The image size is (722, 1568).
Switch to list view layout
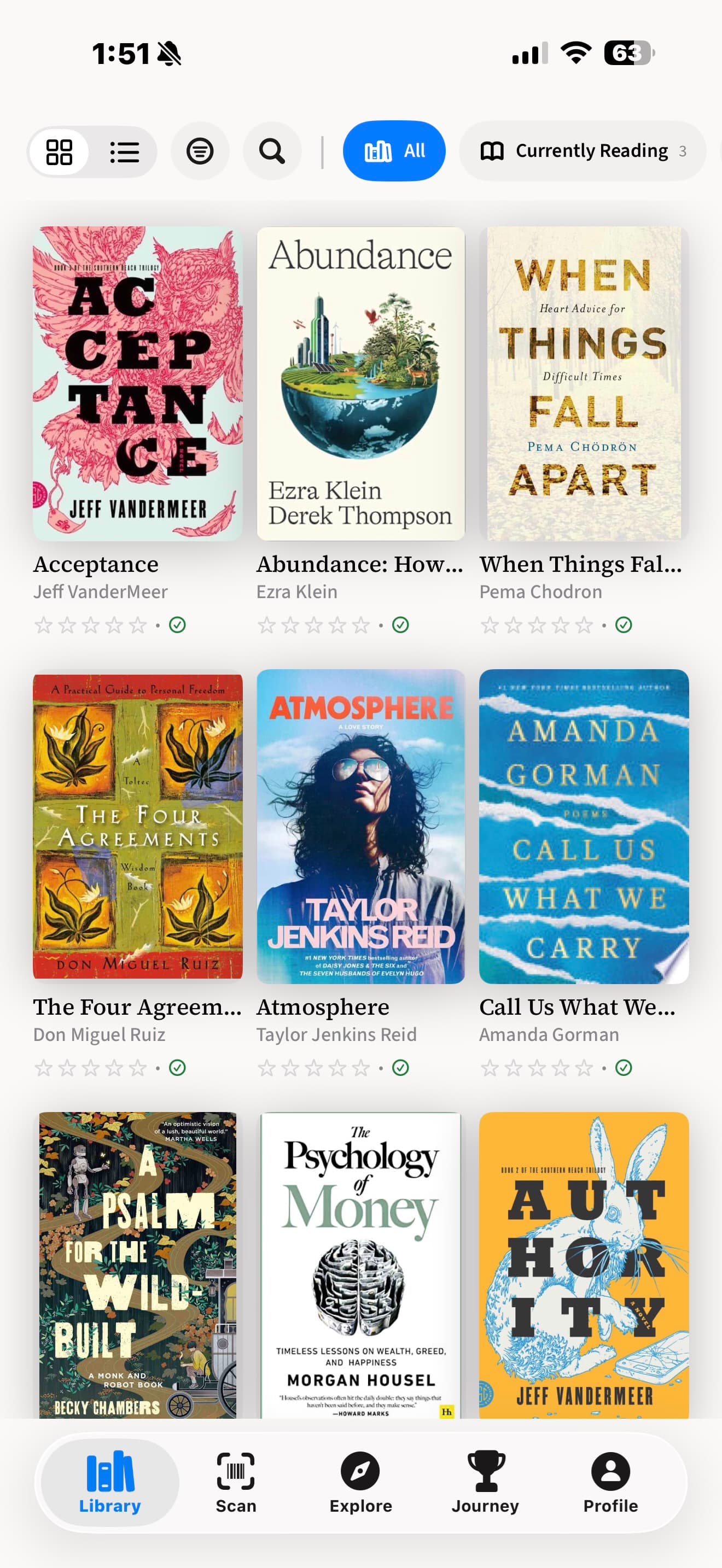pos(125,151)
